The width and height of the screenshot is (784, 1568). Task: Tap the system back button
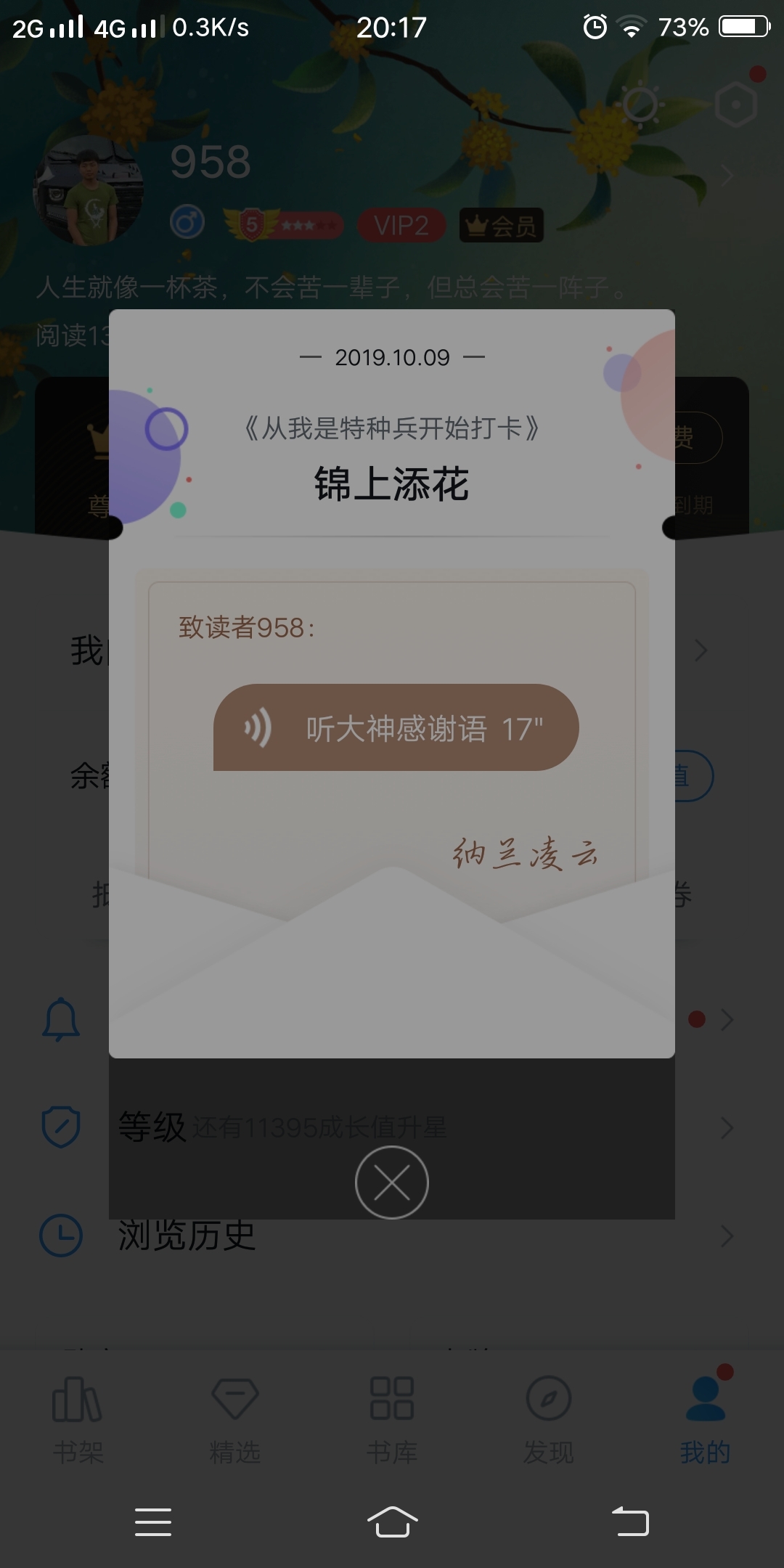pyautogui.click(x=630, y=1521)
